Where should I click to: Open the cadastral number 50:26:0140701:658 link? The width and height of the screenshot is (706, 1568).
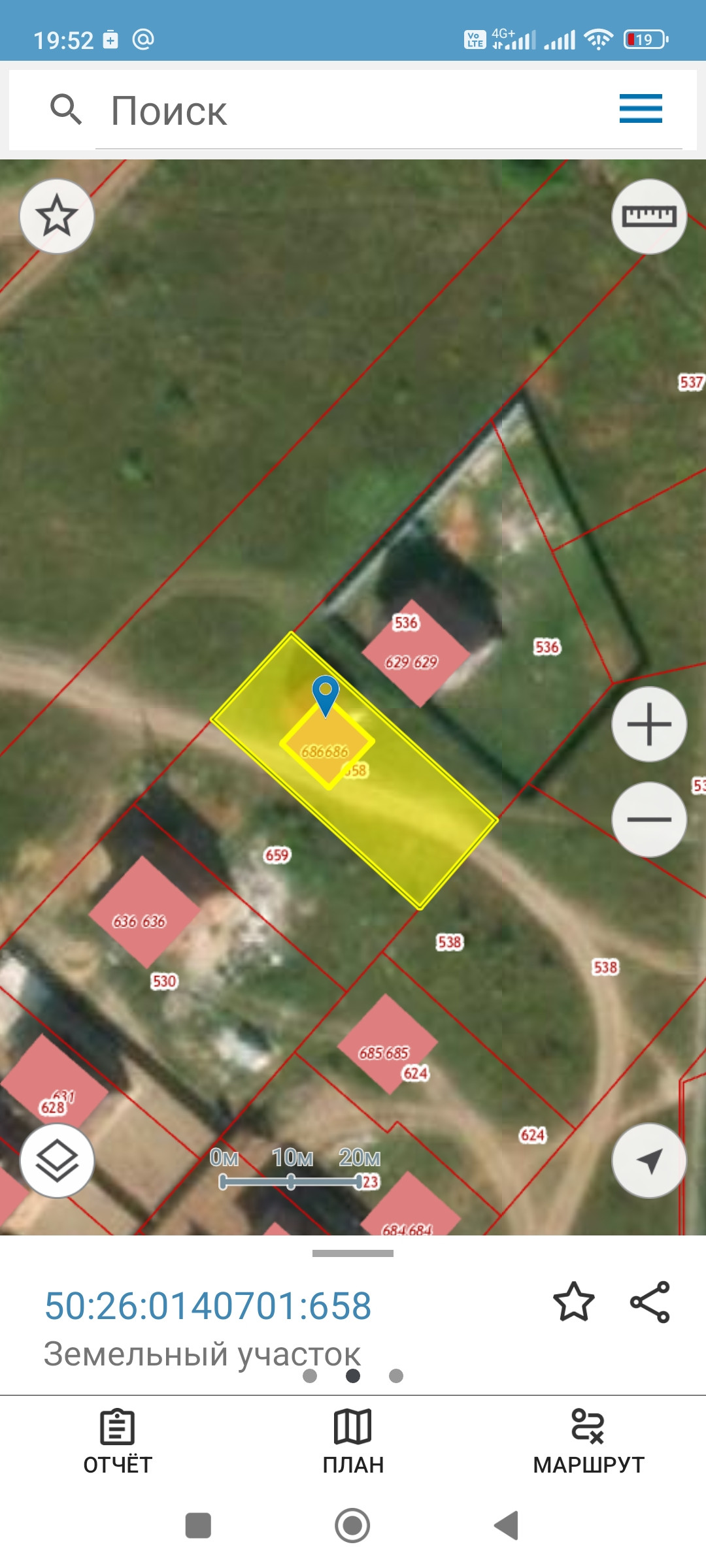208,1306
